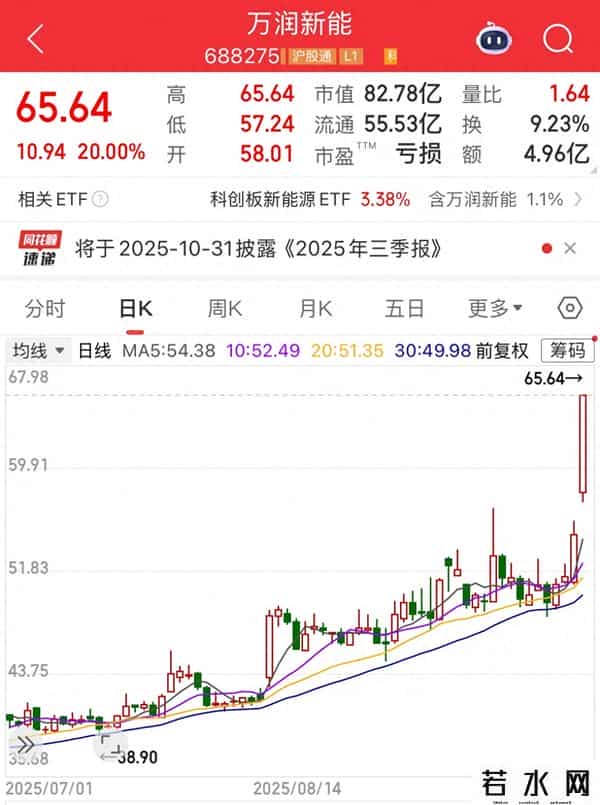Open the 均线 indicator dropdown
This screenshot has width=600, height=805.
38,351
